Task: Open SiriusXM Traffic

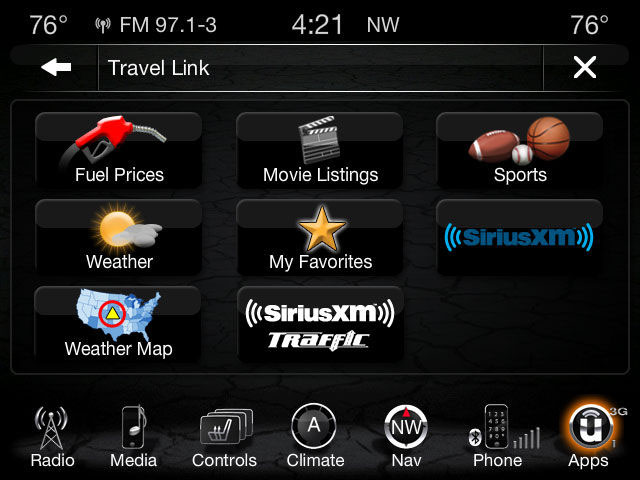Action: coord(320,325)
